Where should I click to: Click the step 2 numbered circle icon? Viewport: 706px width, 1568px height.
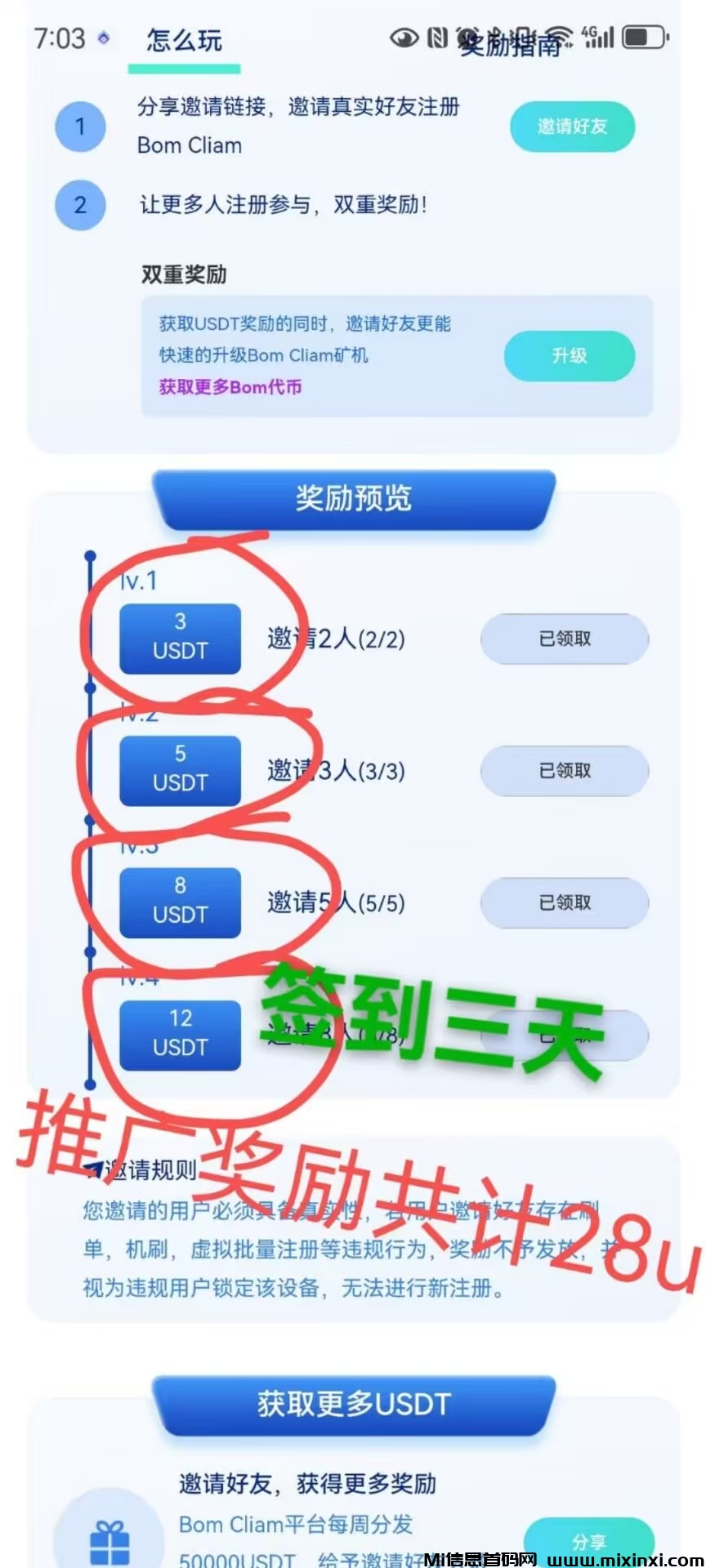pyautogui.click(x=80, y=205)
